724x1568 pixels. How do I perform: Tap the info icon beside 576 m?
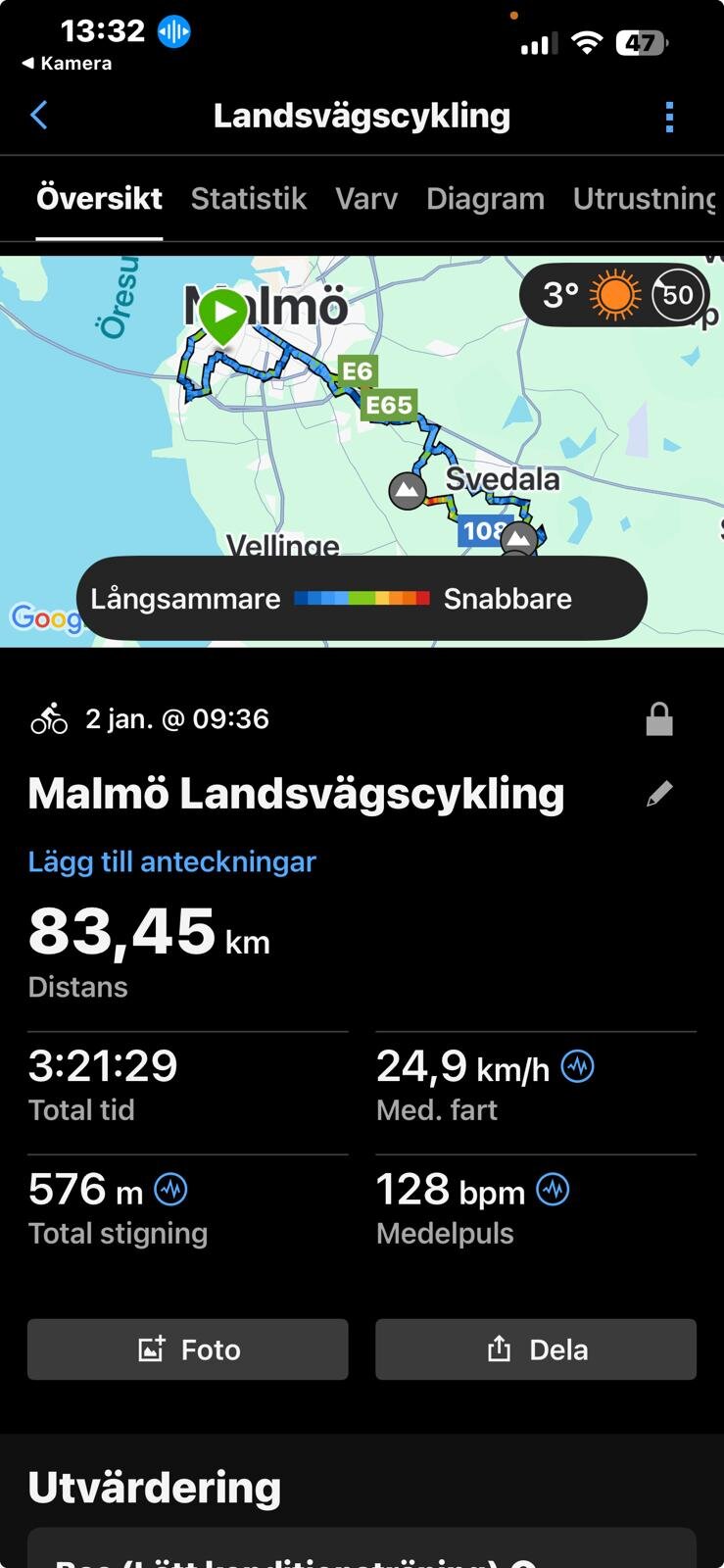[171, 1190]
